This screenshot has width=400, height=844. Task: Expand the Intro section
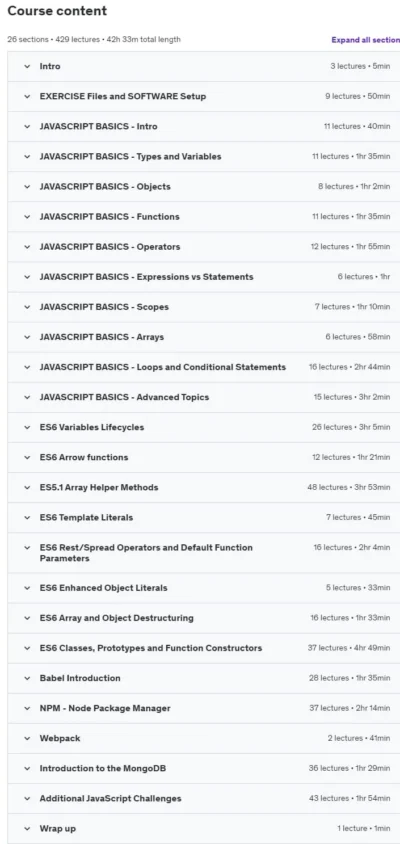pos(204,66)
